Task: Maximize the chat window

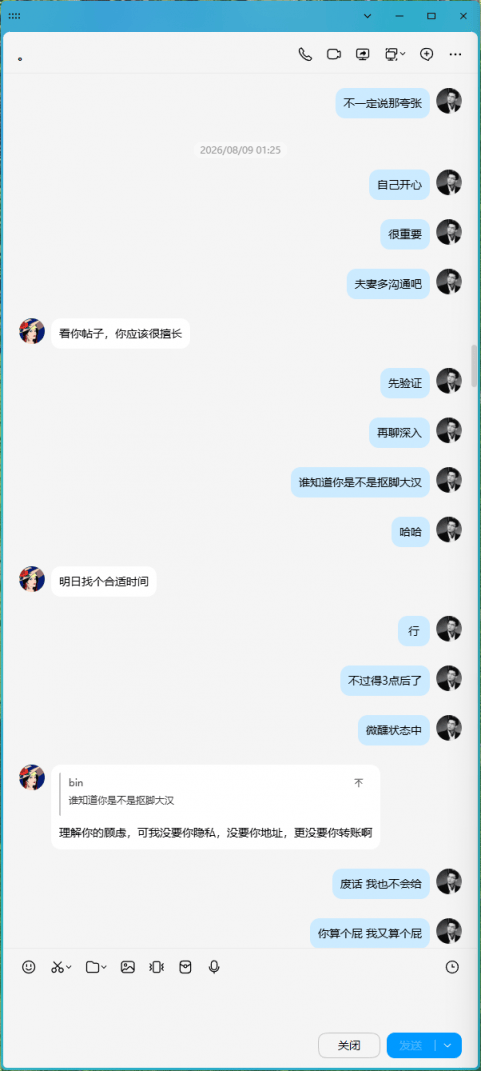Action: (431, 16)
